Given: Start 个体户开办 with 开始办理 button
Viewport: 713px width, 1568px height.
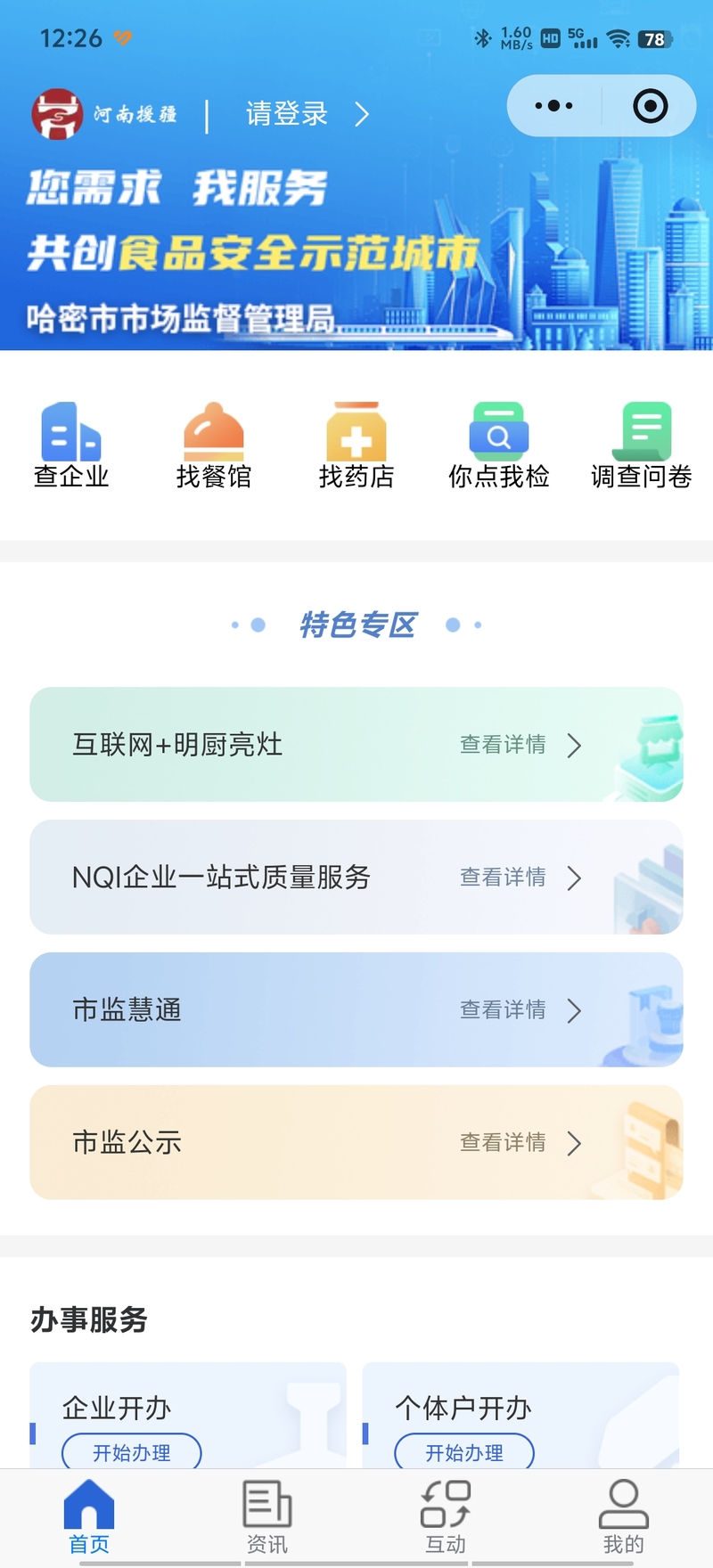Looking at the screenshot, I should [464, 1452].
